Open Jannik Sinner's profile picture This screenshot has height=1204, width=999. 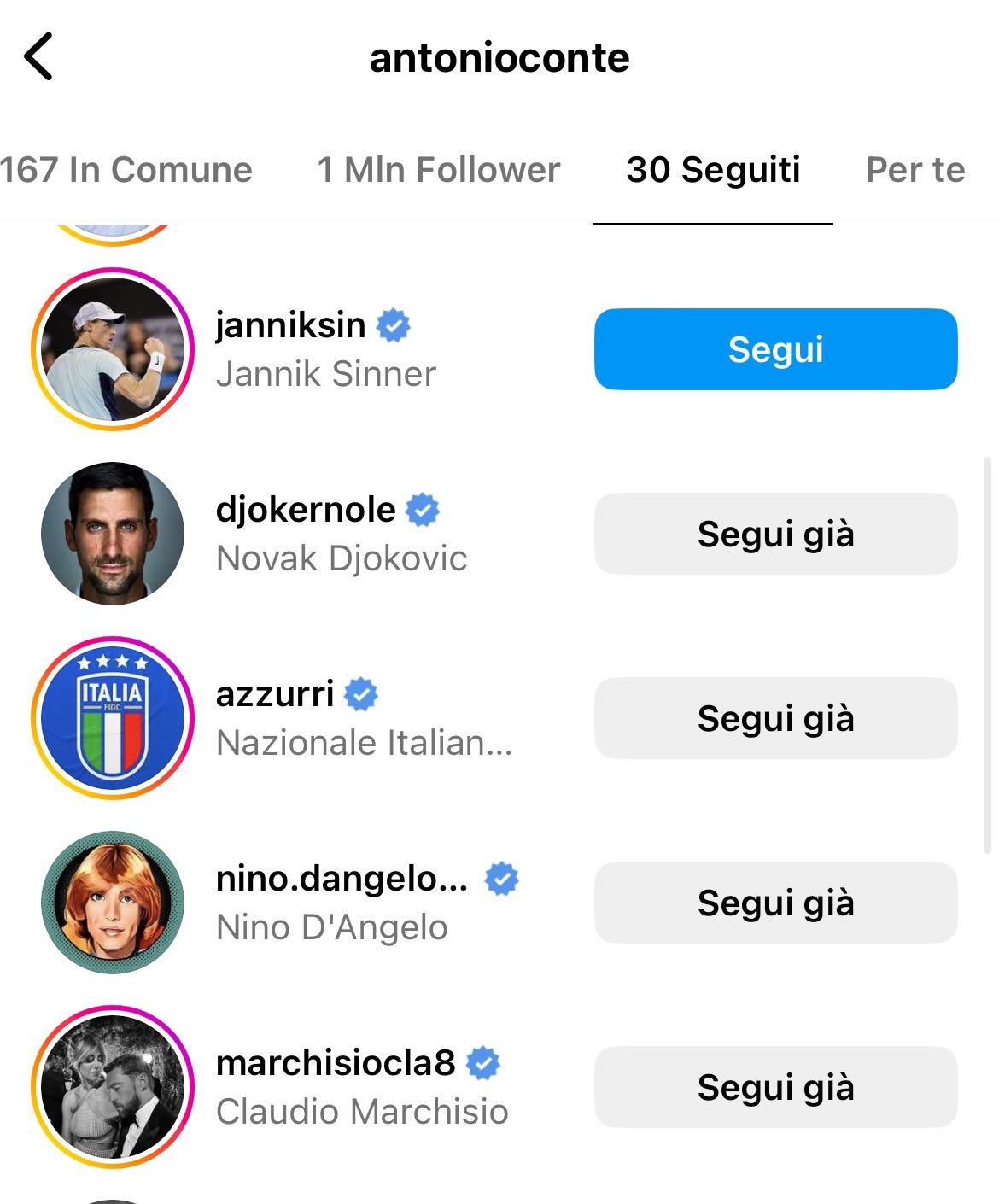click(x=113, y=348)
